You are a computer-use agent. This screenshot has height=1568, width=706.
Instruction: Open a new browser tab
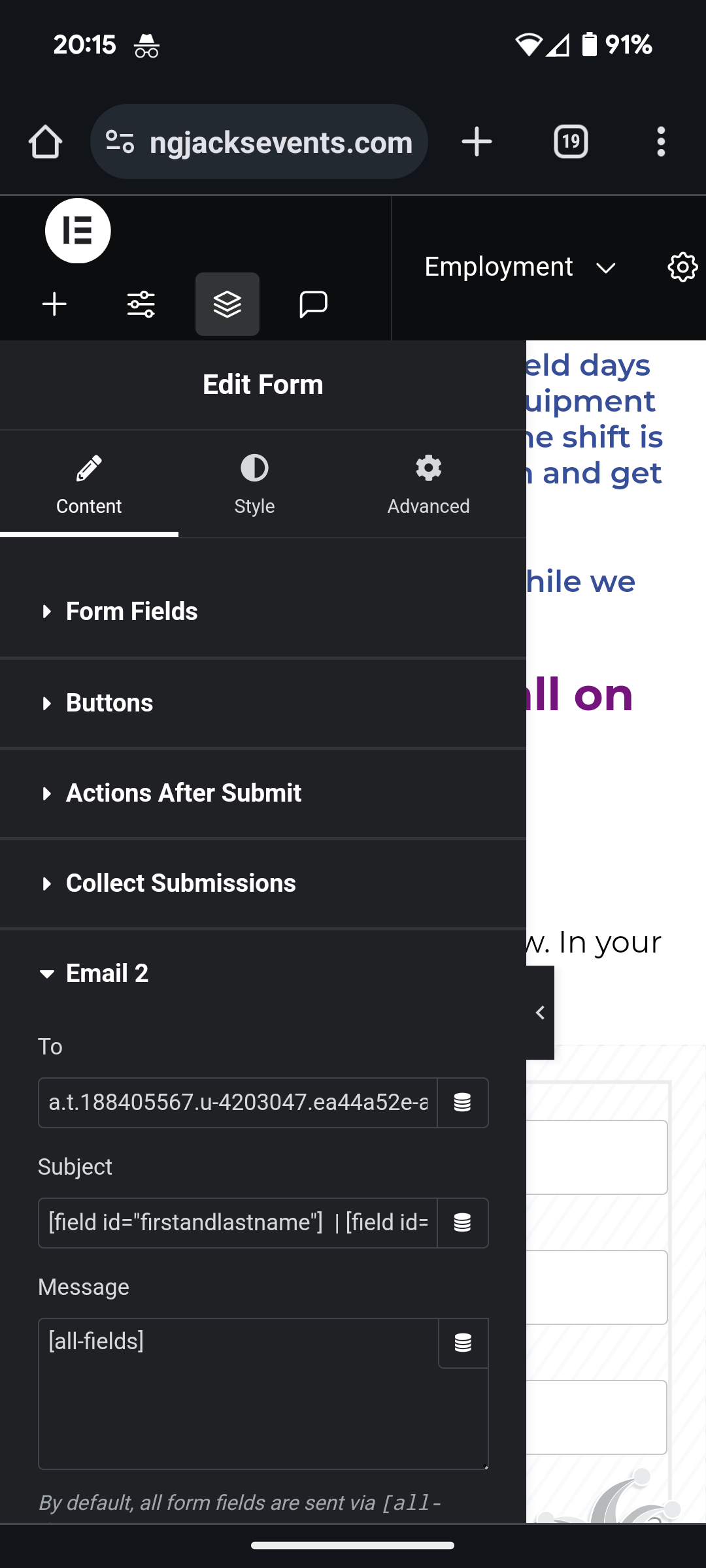pyautogui.click(x=477, y=142)
